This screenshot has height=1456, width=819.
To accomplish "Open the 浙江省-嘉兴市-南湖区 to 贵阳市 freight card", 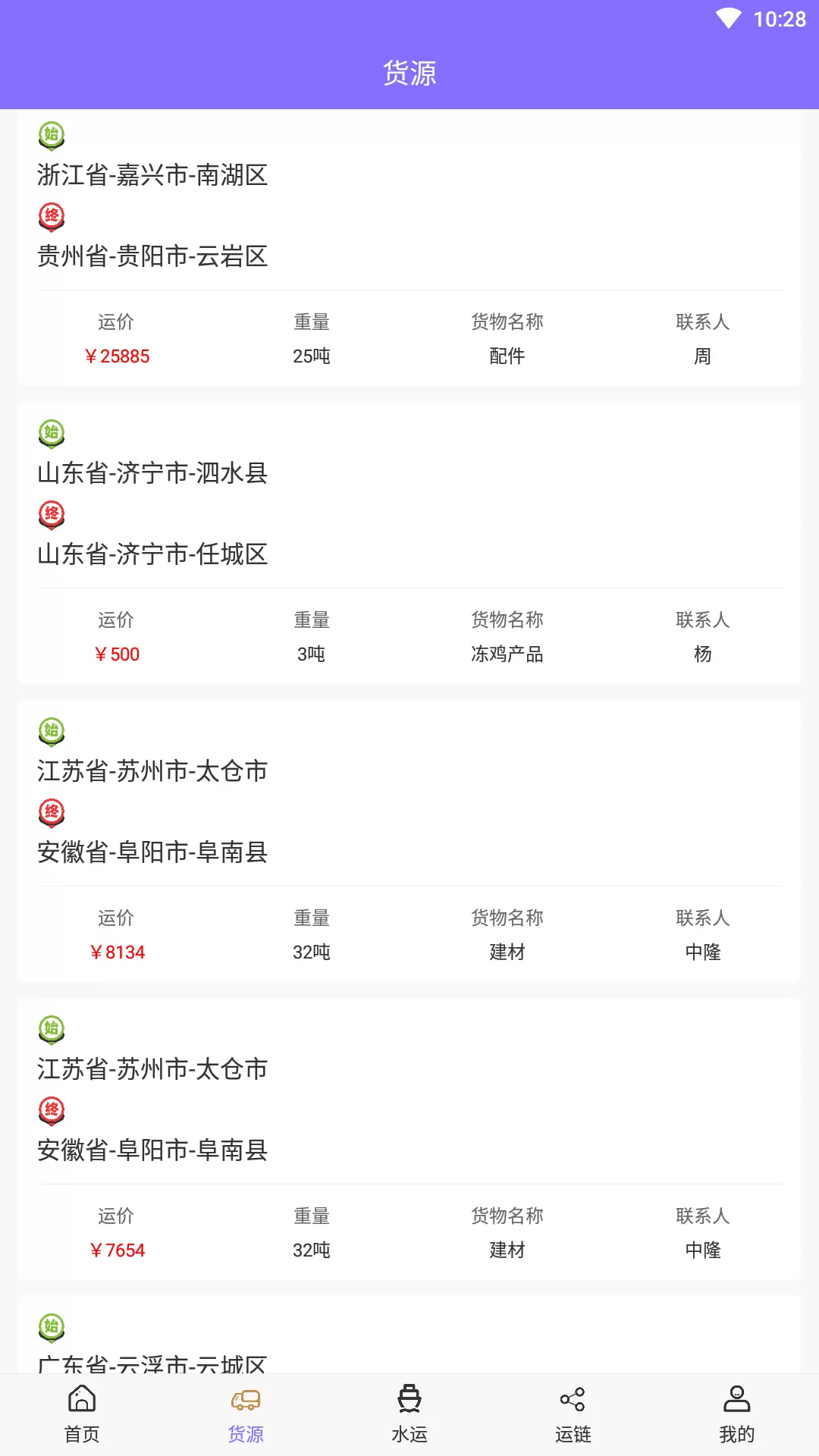I will (409, 248).
